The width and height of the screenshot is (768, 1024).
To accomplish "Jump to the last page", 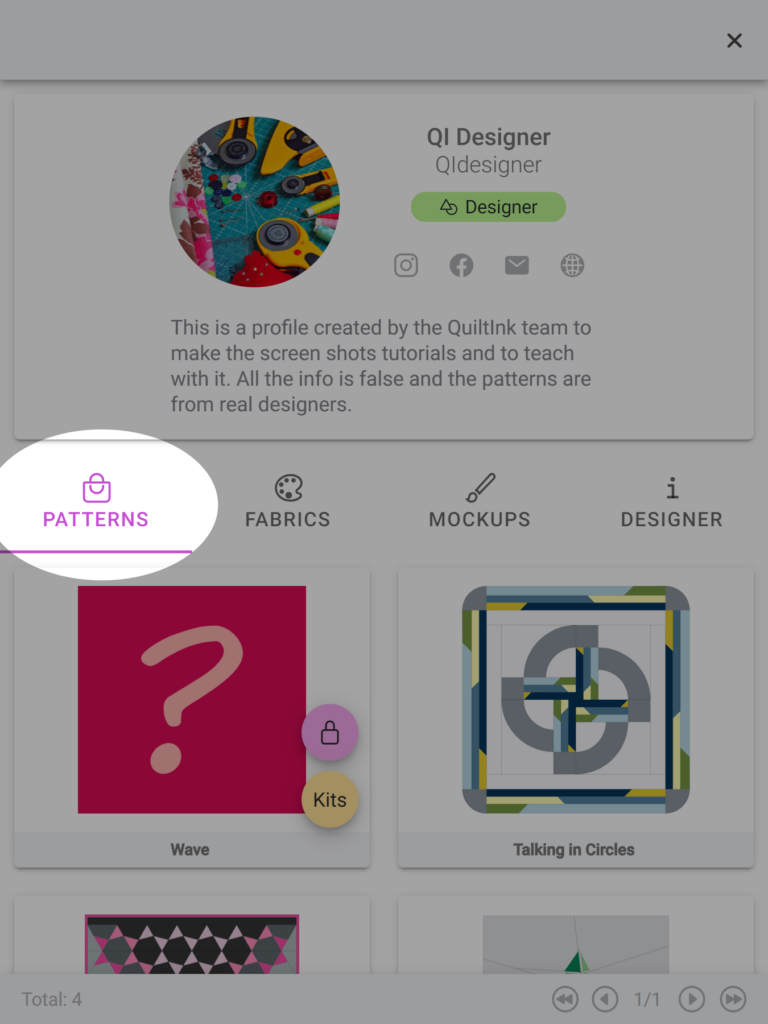I will coord(733,999).
